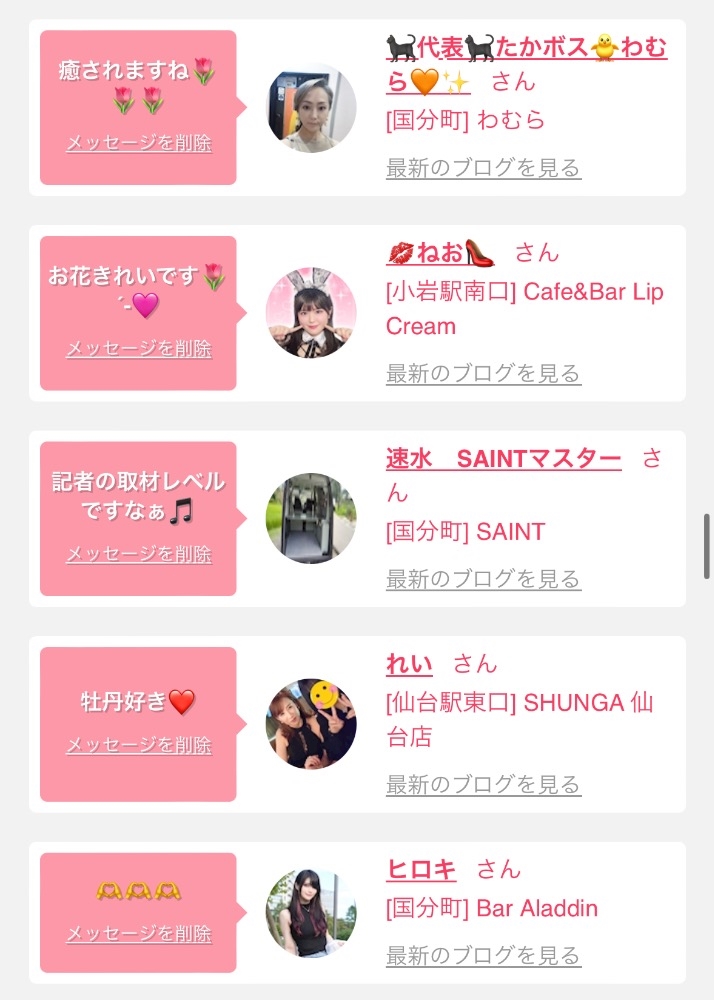Open ヒロキ's profile link
The image size is (714, 1000).
[421, 870]
